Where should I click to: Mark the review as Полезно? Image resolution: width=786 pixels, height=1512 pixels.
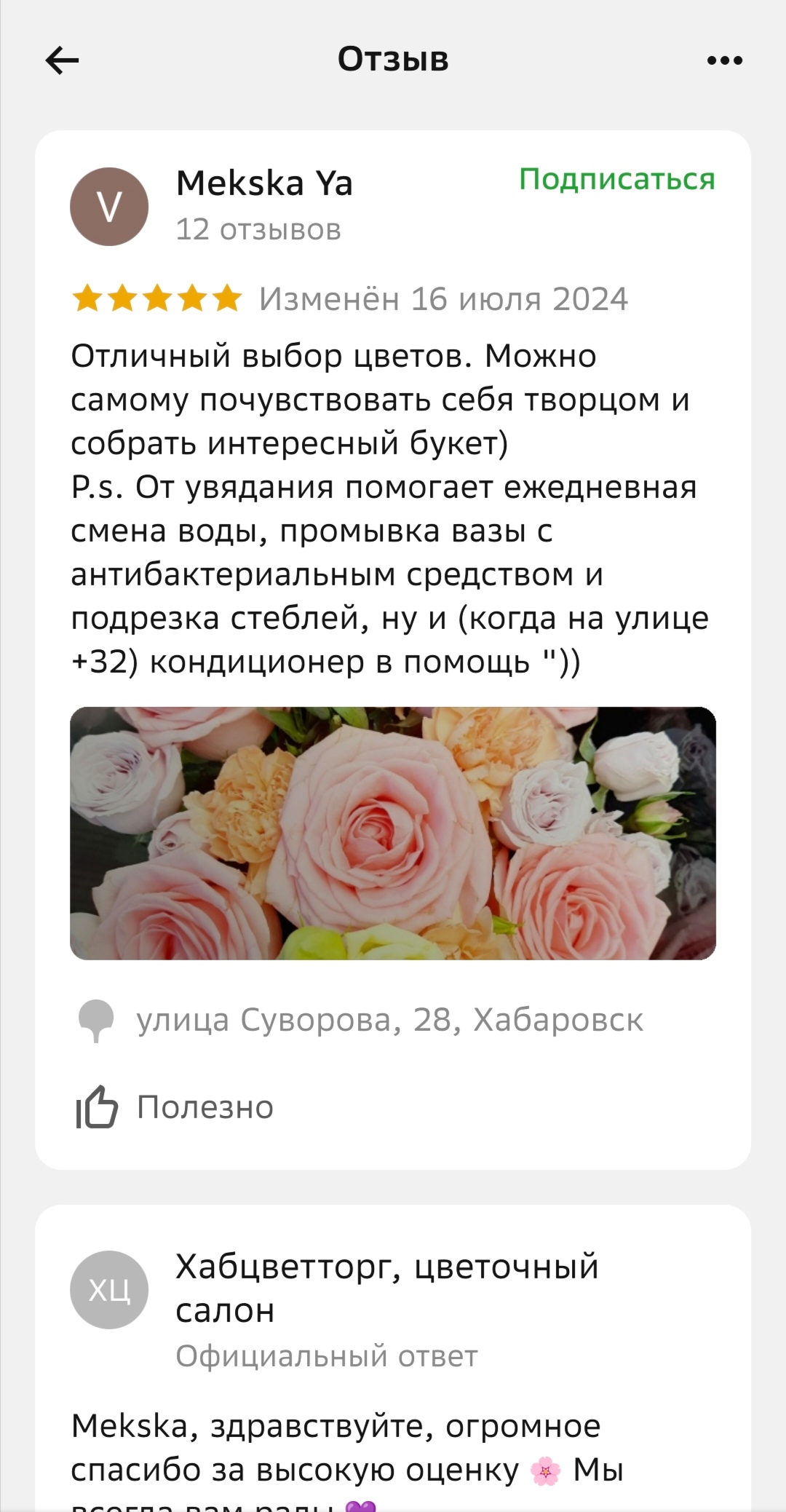(x=175, y=1107)
